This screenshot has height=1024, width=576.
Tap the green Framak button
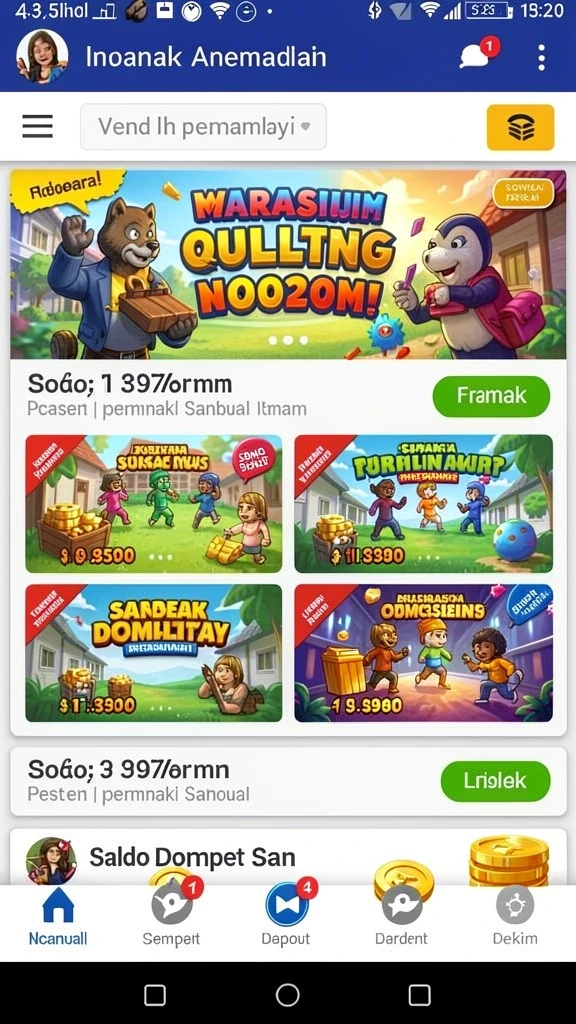(x=491, y=396)
